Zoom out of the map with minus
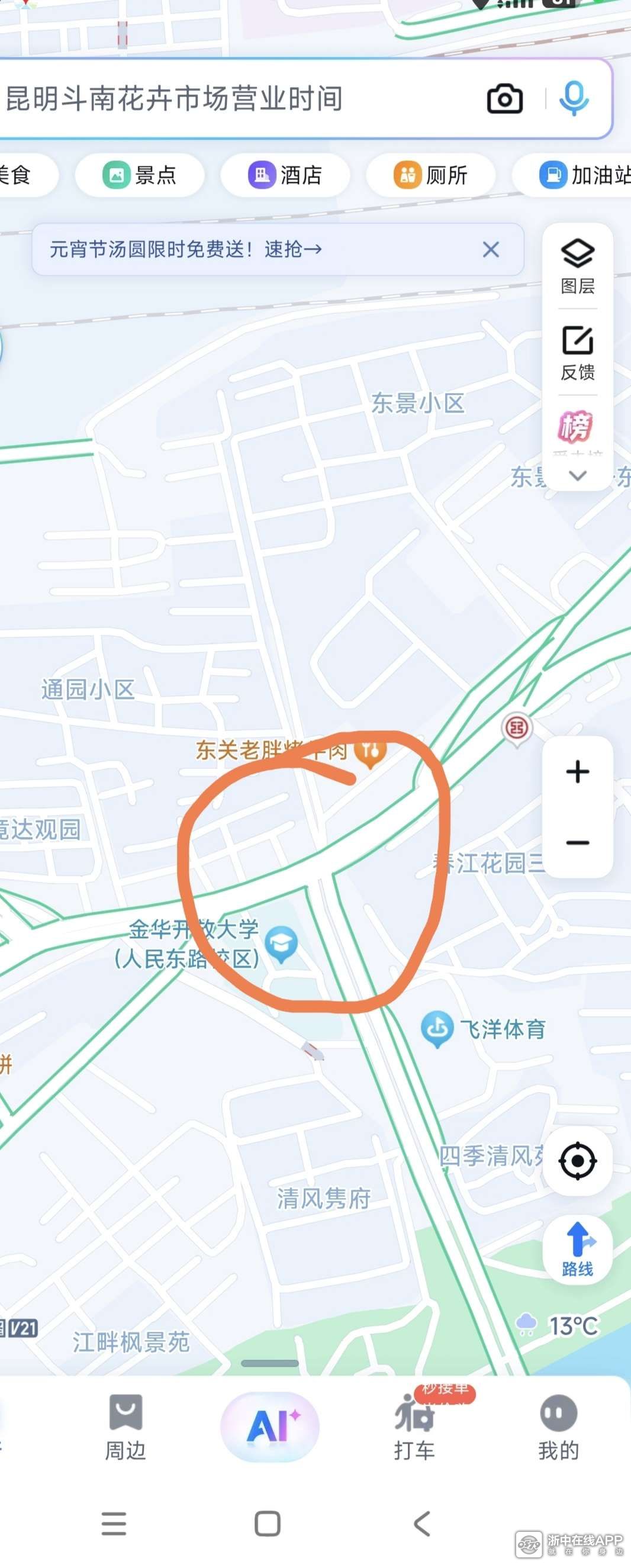The height and width of the screenshot is (1568, 631). (x=577, y=842)
